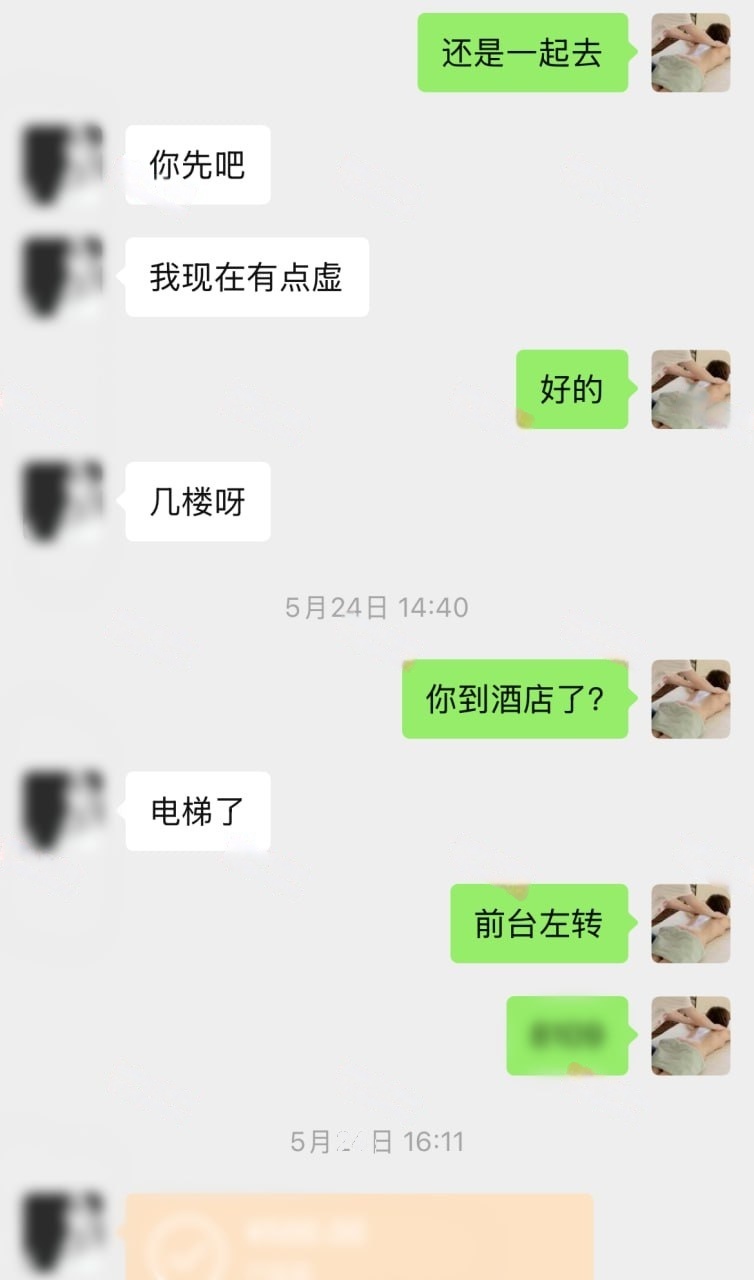
Task: Open the orange transfer card at bottom
Action: click(x=360, y=1238)
